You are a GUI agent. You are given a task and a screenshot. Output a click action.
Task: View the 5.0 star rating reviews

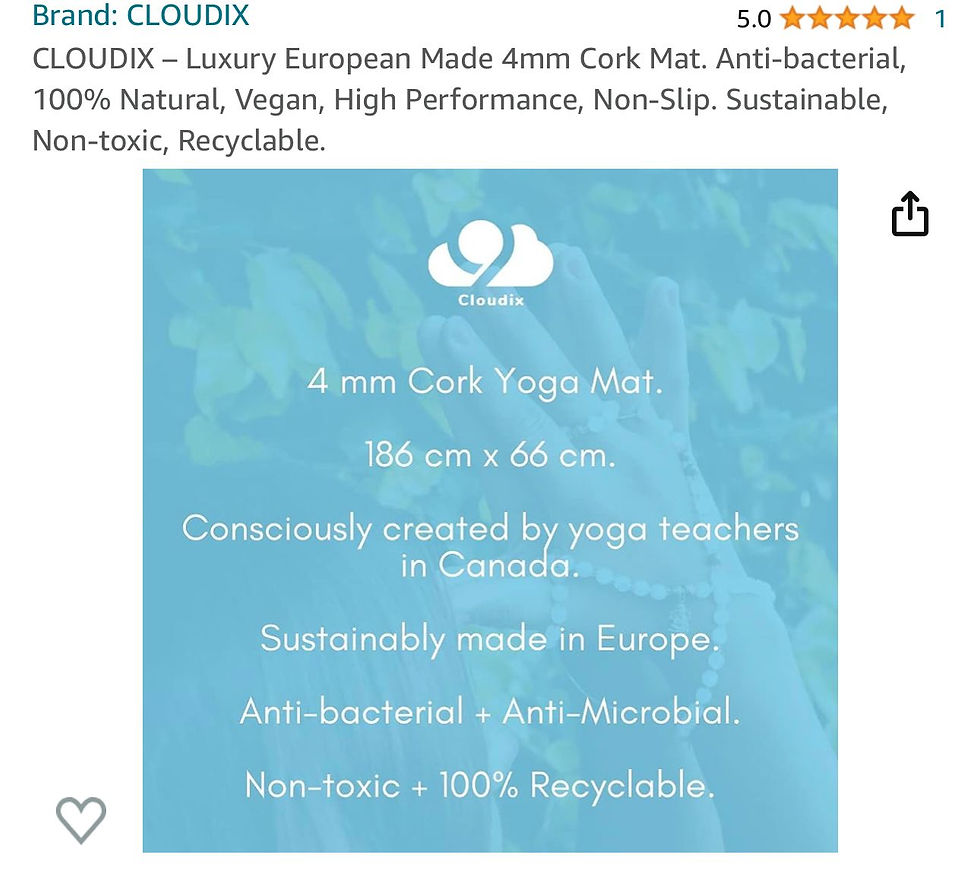846,18
